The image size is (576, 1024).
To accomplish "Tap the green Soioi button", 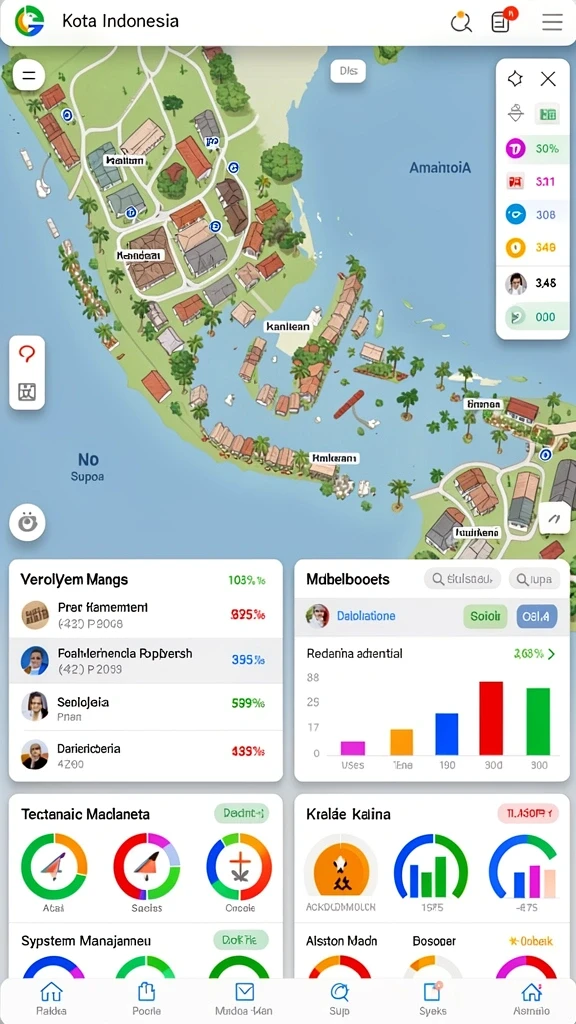I will tap(485, 616).
